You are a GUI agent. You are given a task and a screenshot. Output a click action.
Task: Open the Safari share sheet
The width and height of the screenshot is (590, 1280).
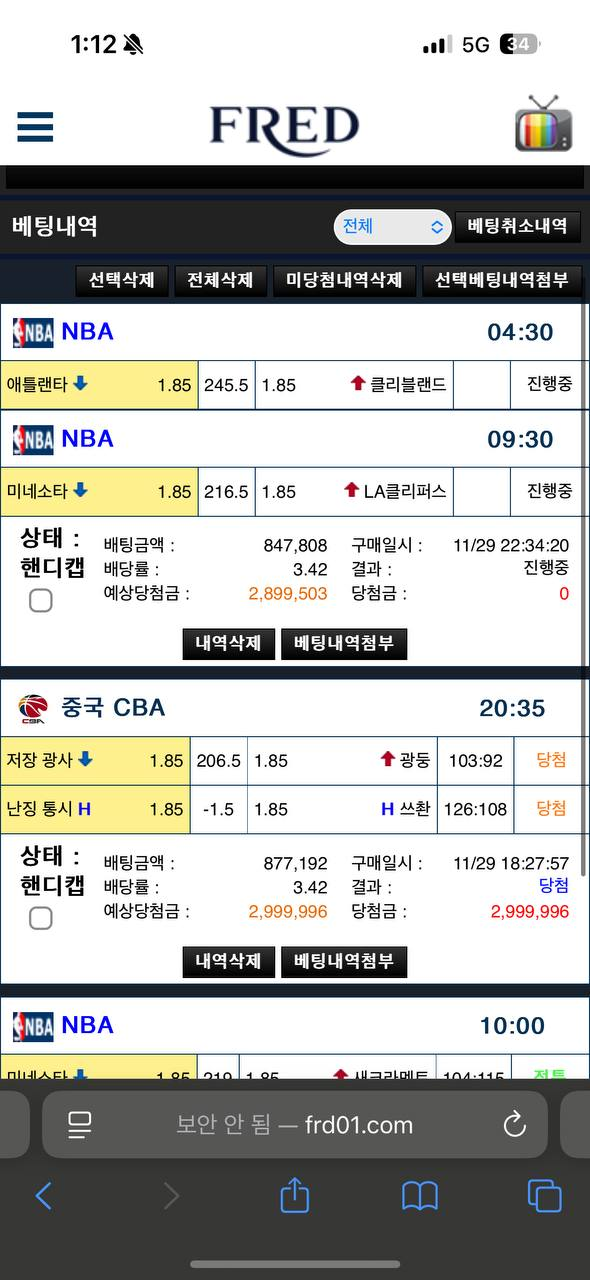294,1194
